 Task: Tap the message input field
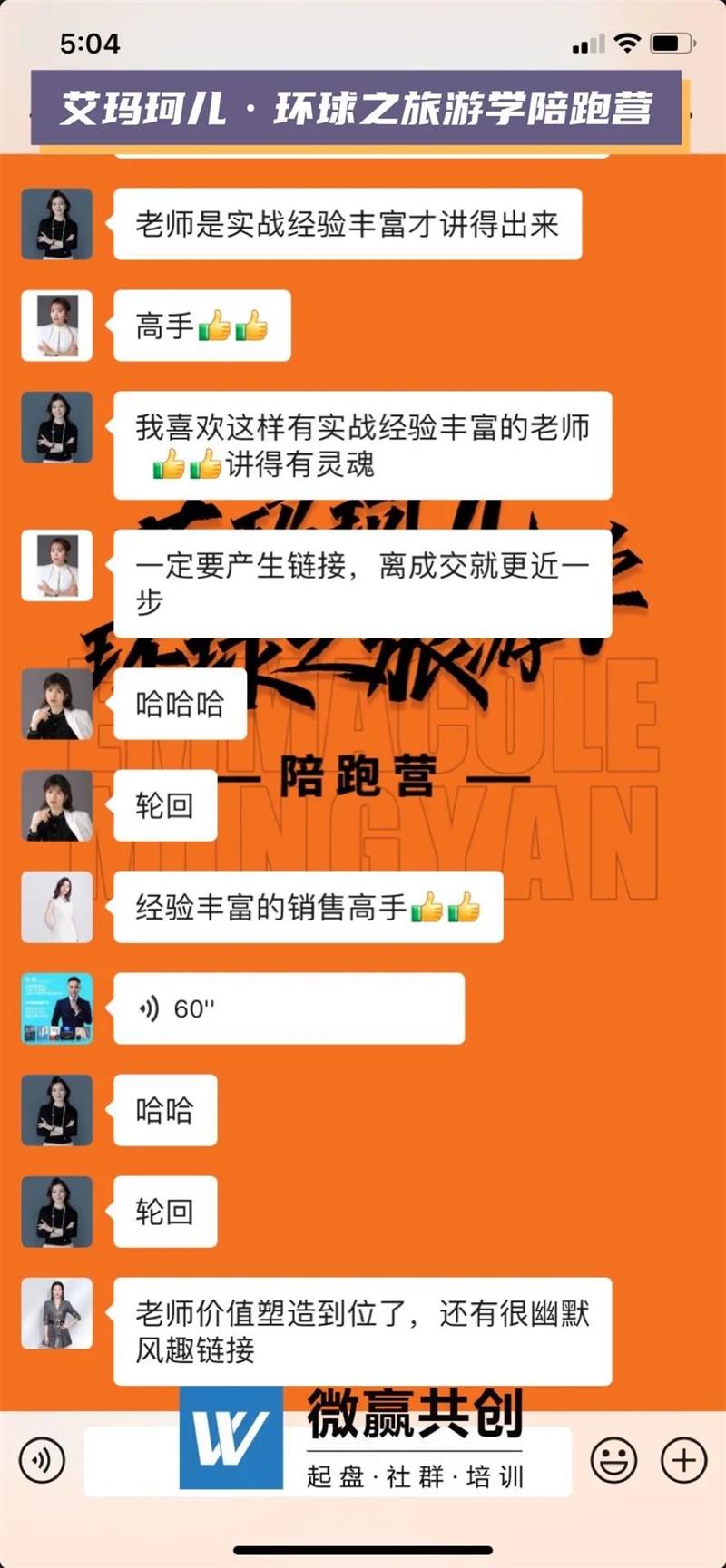pos(327,1461)
